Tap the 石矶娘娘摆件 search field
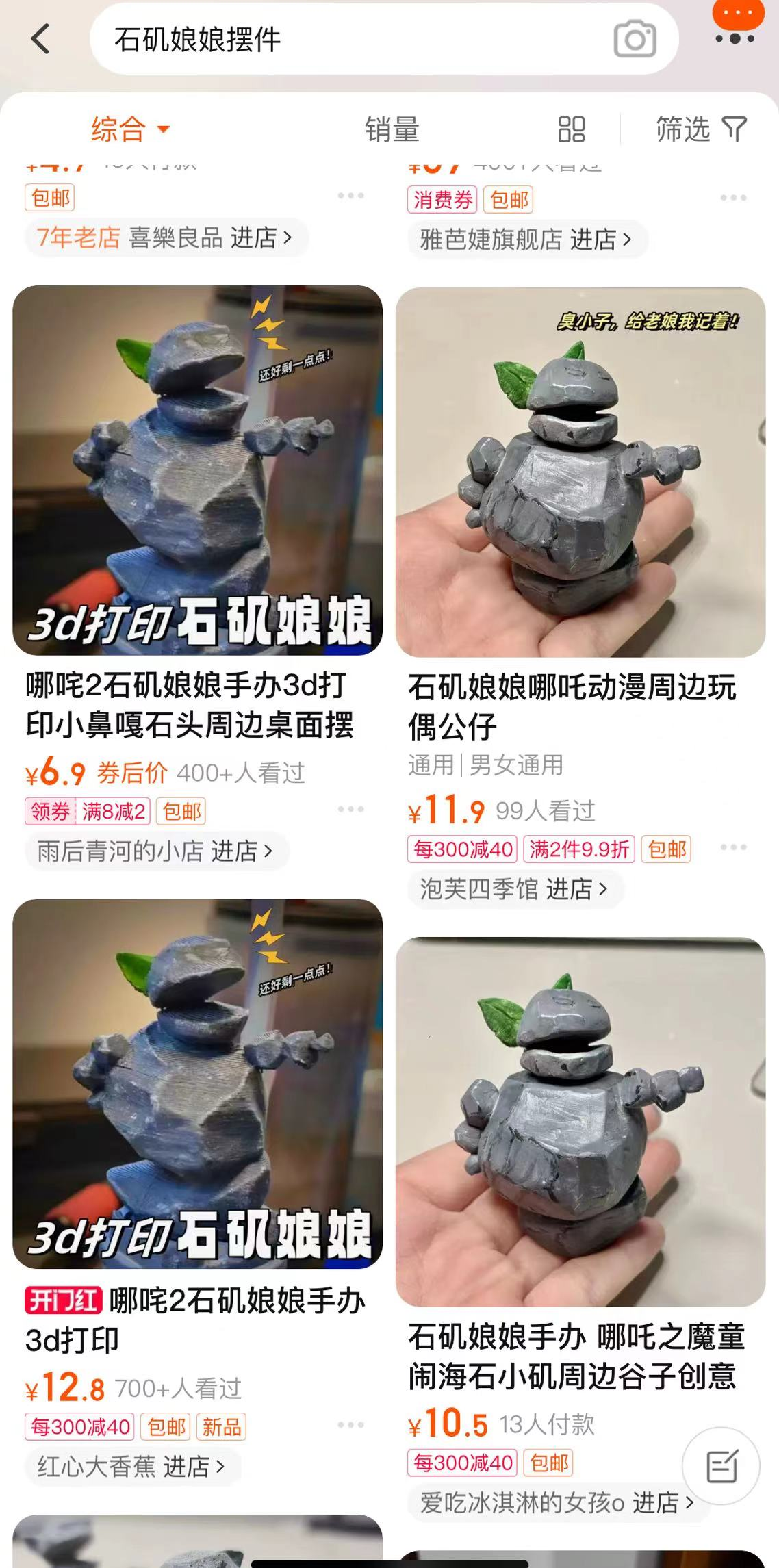 [342, 39]
